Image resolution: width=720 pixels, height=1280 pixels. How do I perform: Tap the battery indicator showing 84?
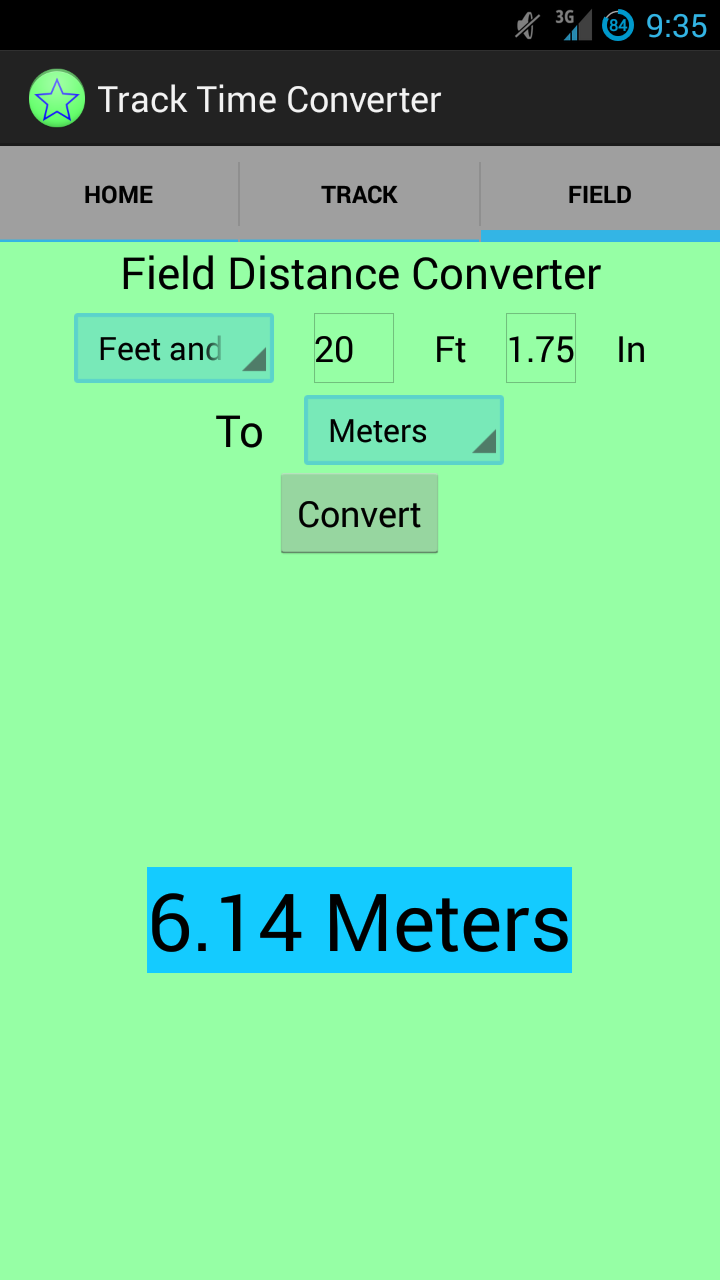pos(617,26)
